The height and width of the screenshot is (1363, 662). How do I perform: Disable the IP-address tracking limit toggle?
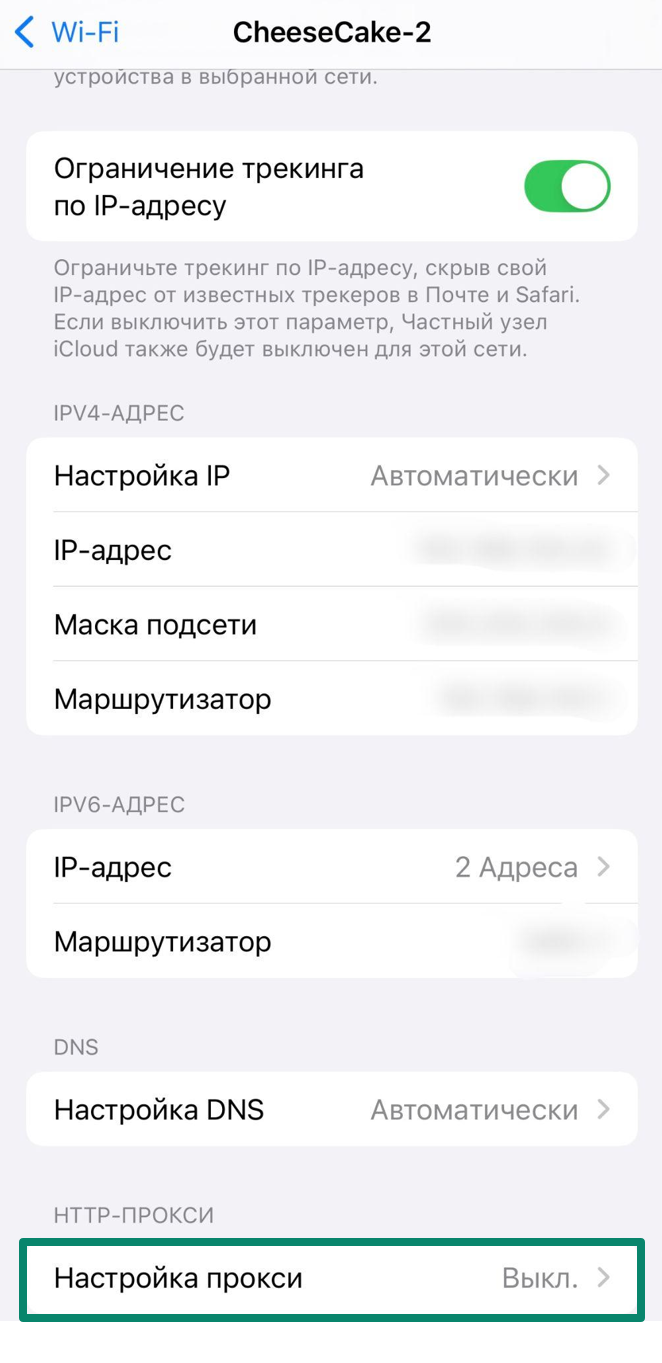pos(567,187)
